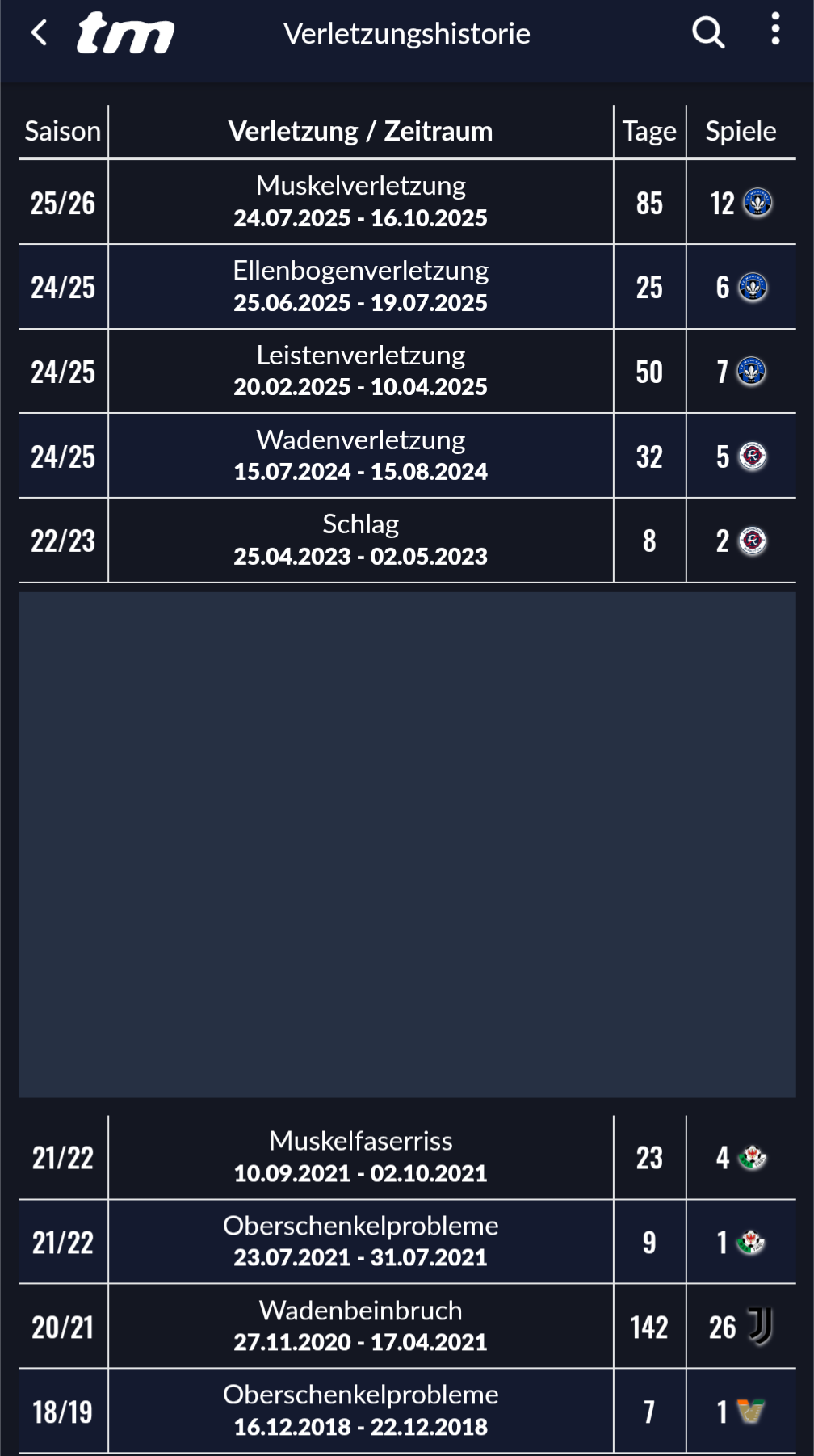
Task: Open club crest in Muskelfaserriss row
Action: click(x=752, y=1158)
